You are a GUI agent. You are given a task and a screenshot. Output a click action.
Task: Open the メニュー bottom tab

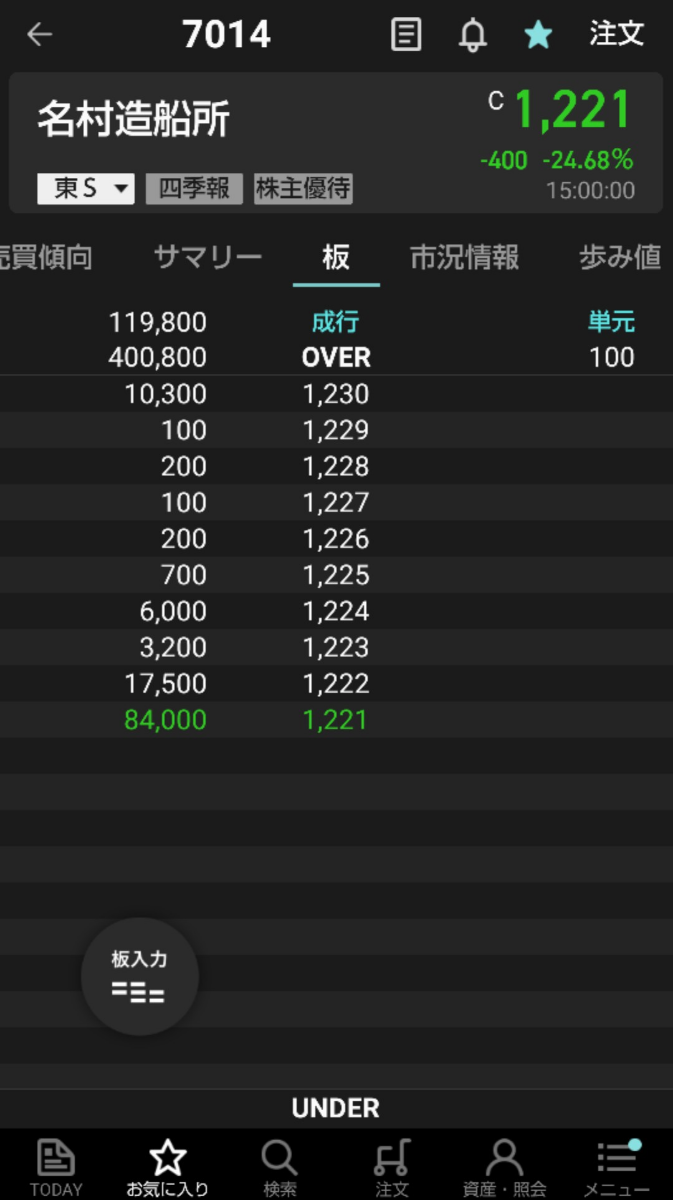pyautogui.click(x=616, y=1168)
